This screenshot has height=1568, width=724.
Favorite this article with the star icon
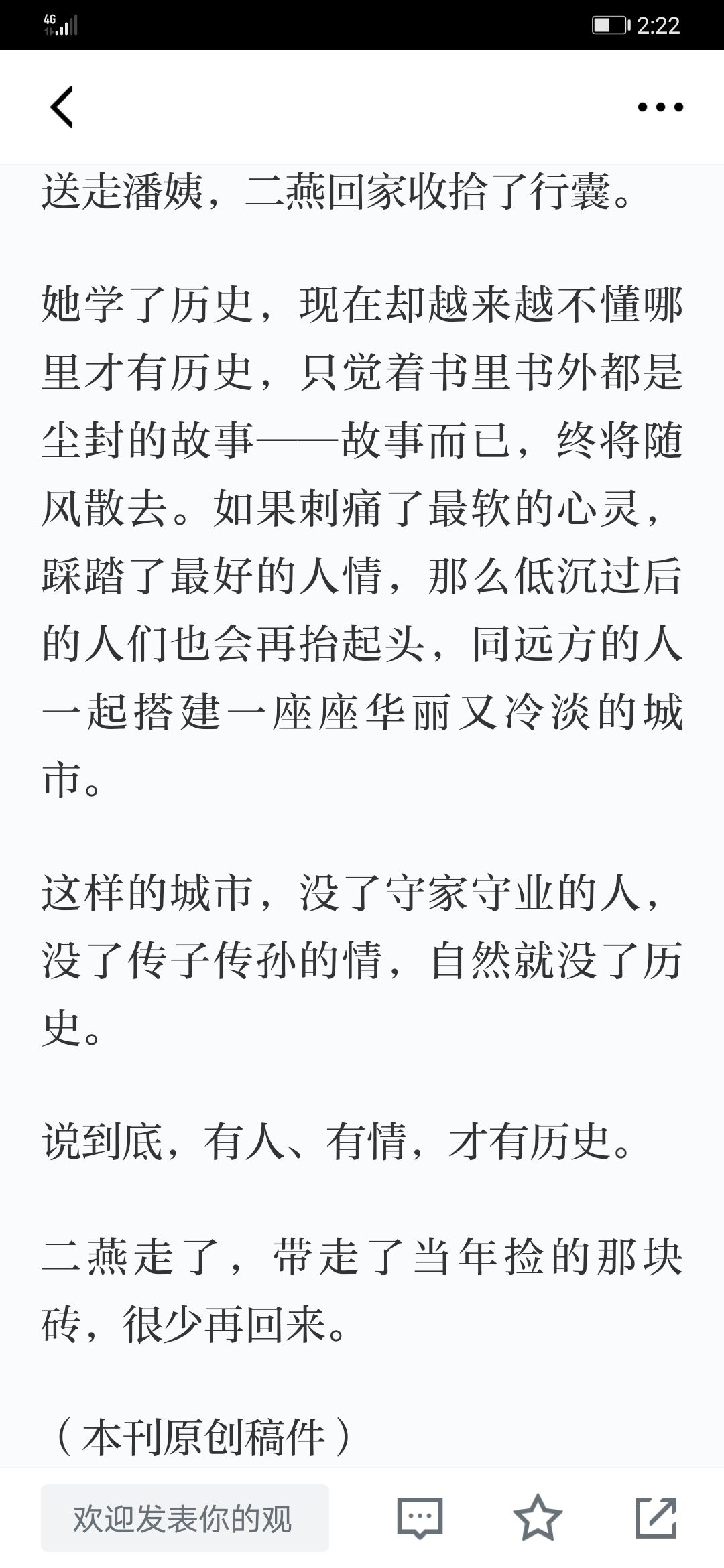538,1518
